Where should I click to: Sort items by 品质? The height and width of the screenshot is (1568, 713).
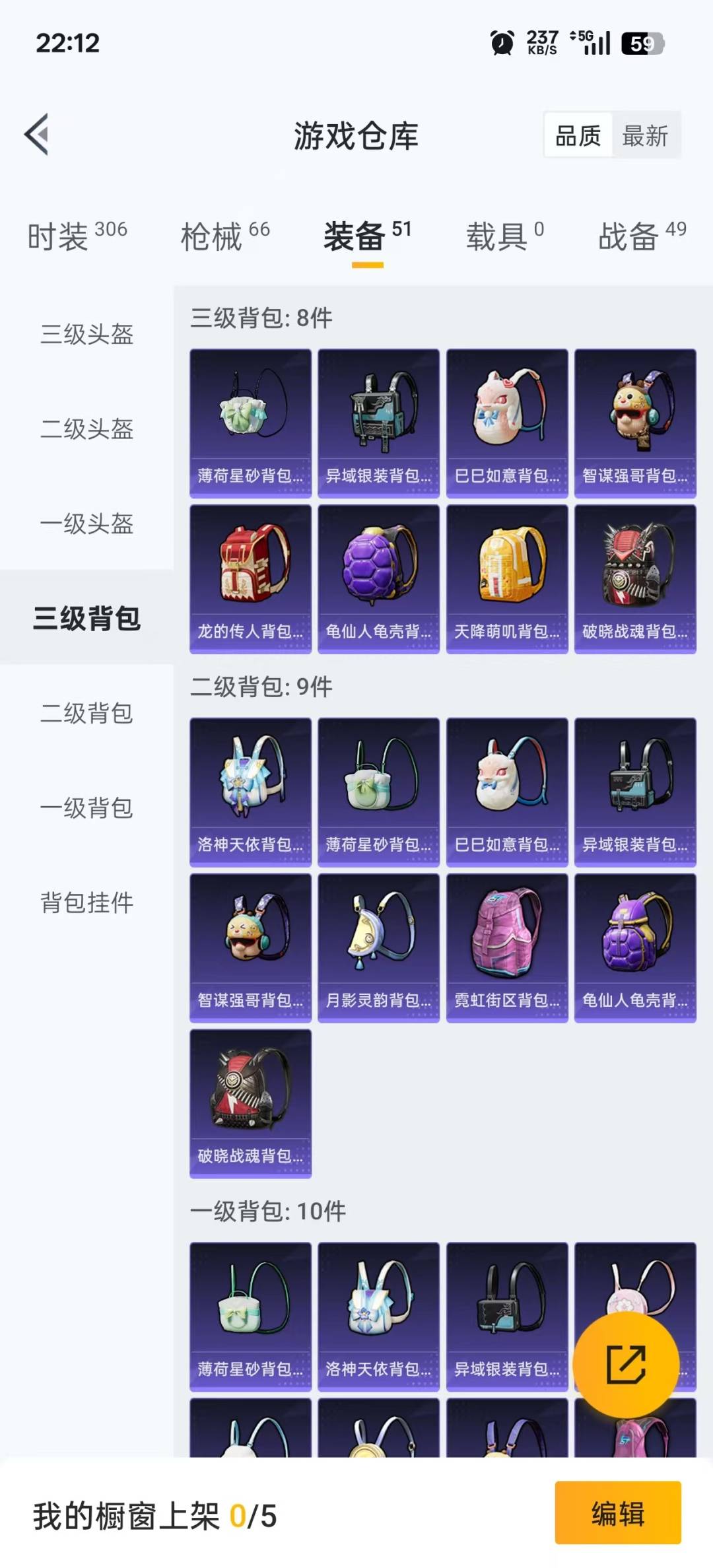tap(578, 136)
